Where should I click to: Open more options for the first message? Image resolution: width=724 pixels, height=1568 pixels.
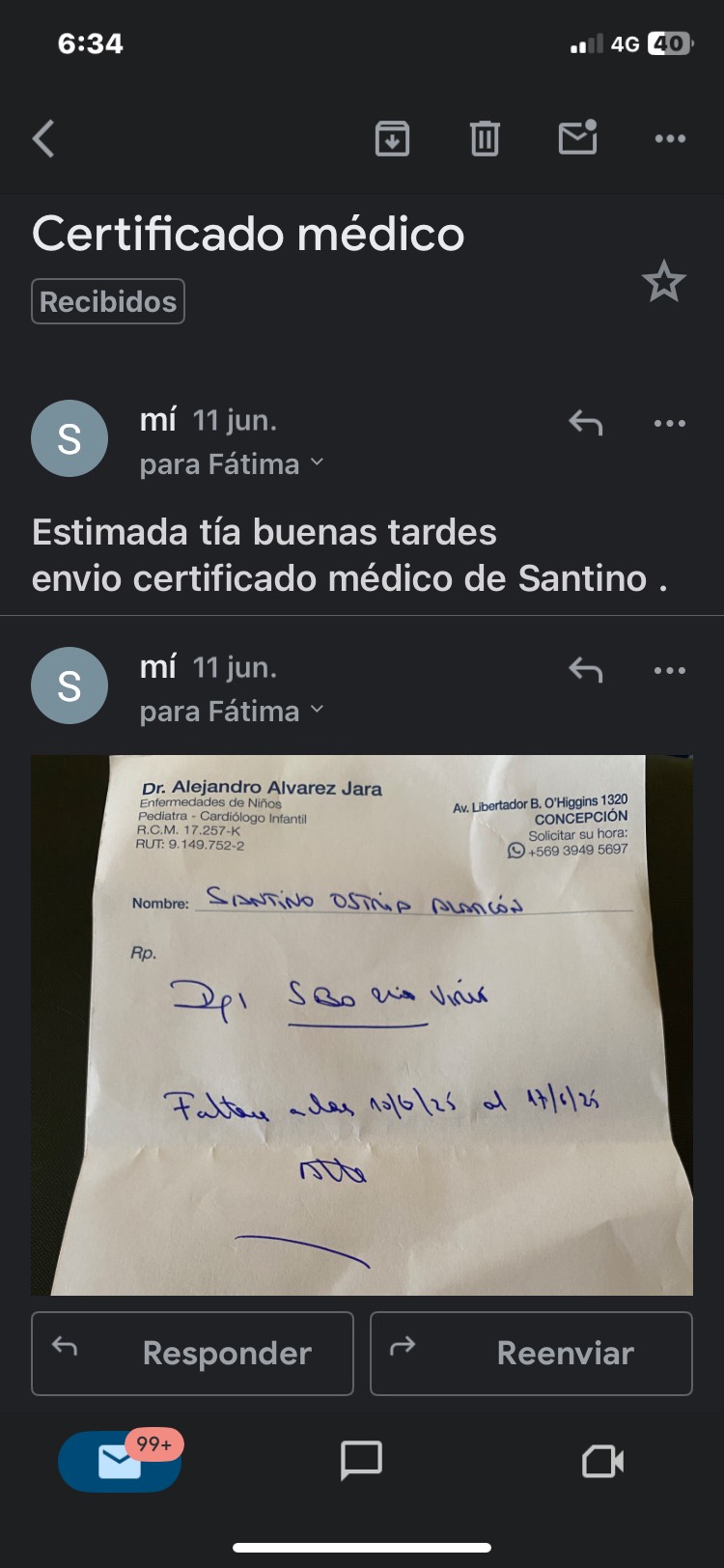(670, 423)
